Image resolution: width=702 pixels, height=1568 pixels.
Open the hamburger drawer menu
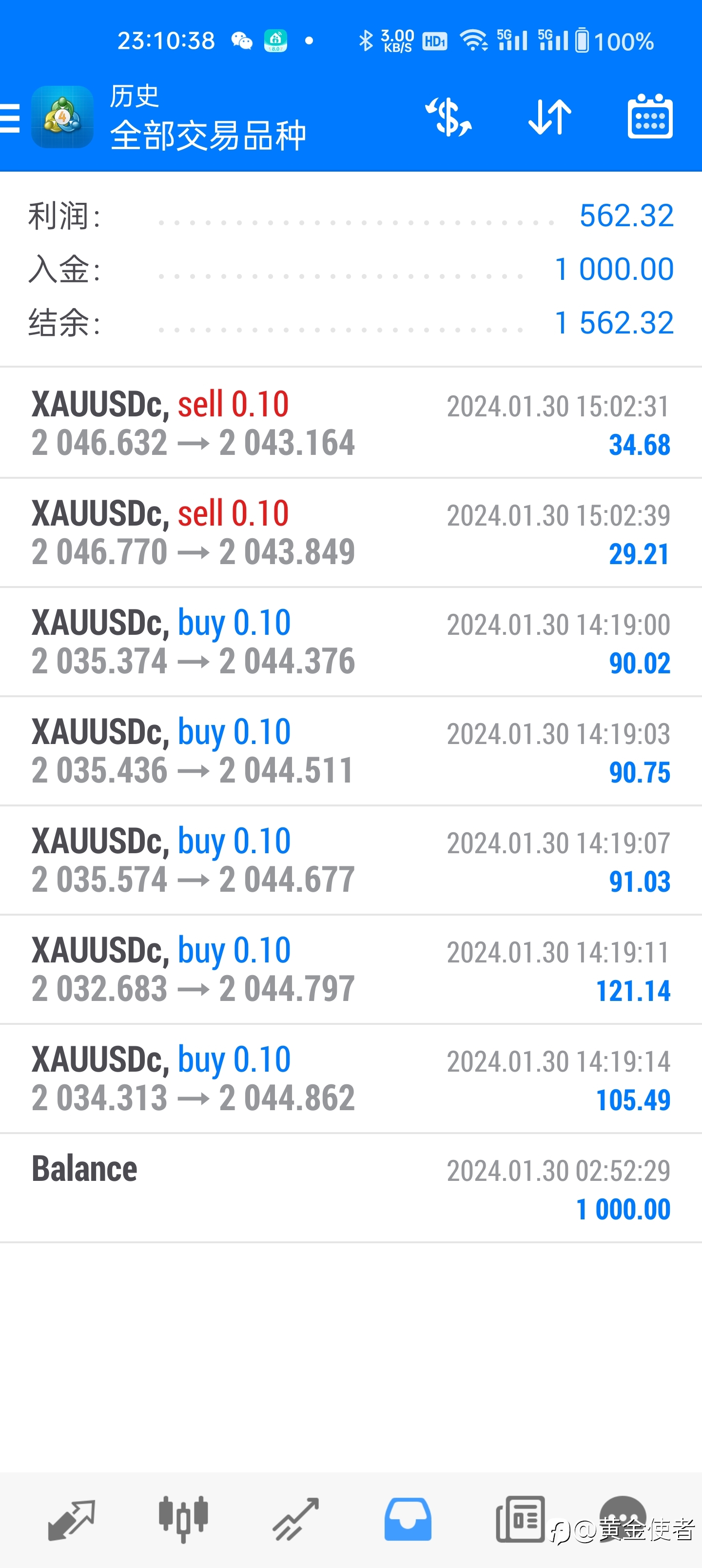(x=10, y=117)
